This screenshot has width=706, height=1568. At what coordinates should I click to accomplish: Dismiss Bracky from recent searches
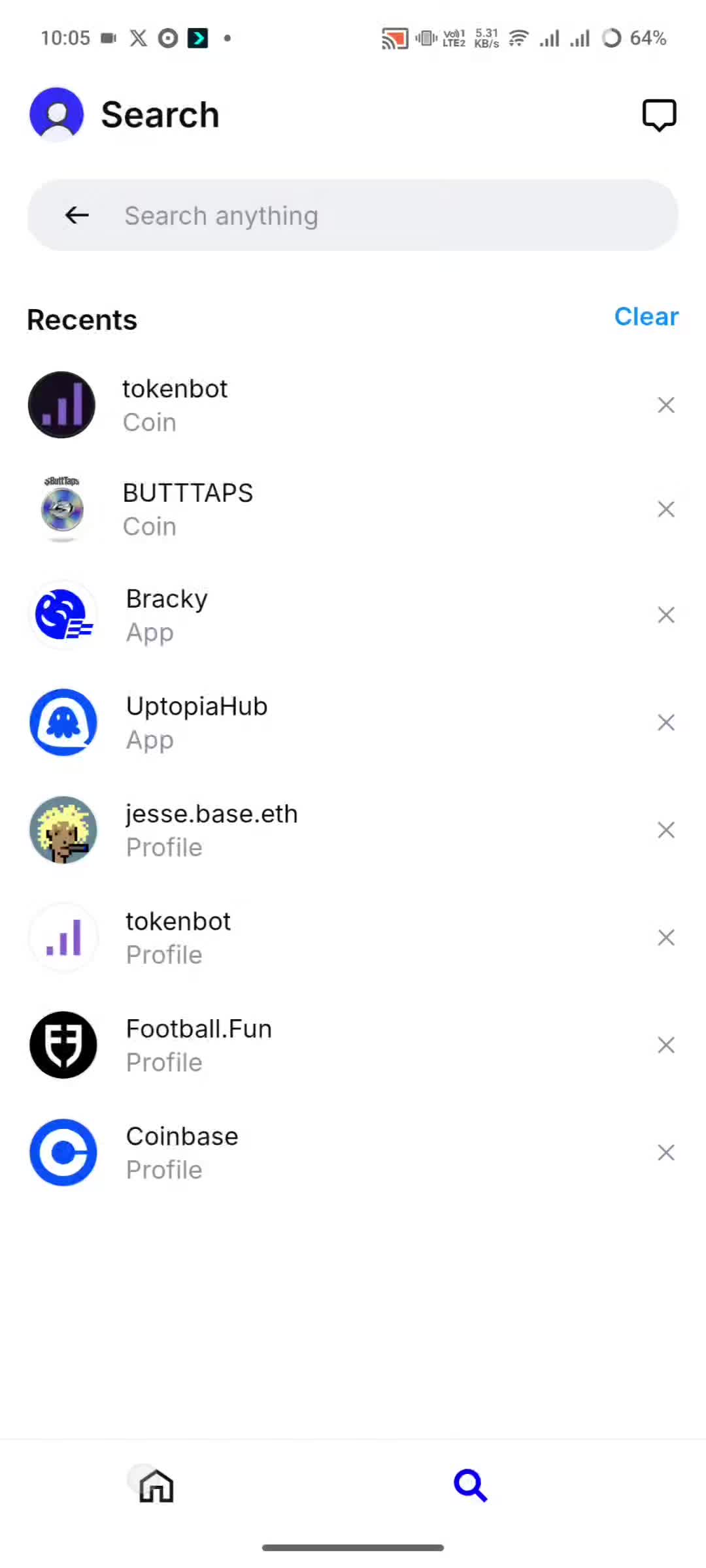point(665,615)
